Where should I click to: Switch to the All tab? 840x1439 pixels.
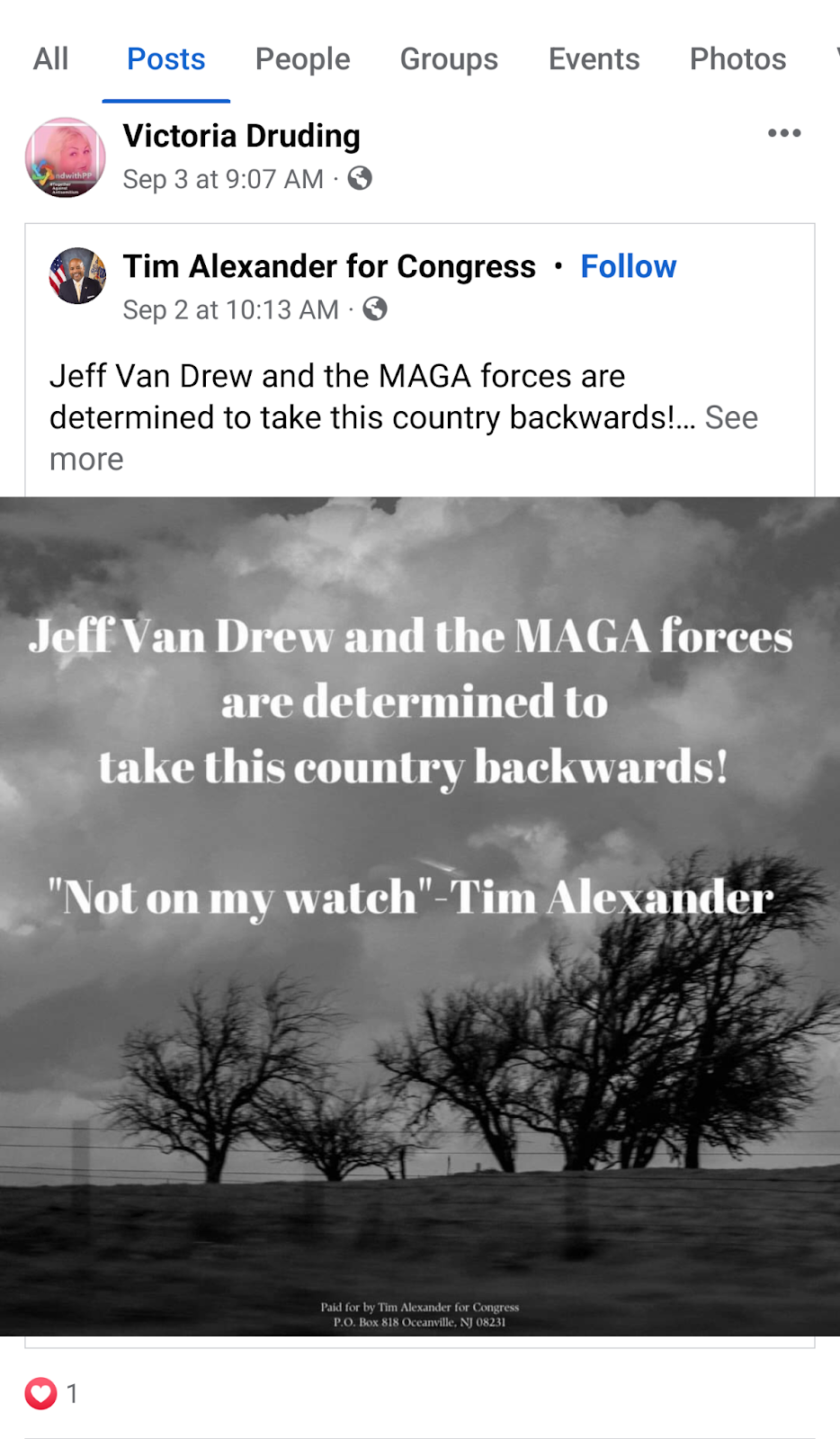[x=50, y=59]
